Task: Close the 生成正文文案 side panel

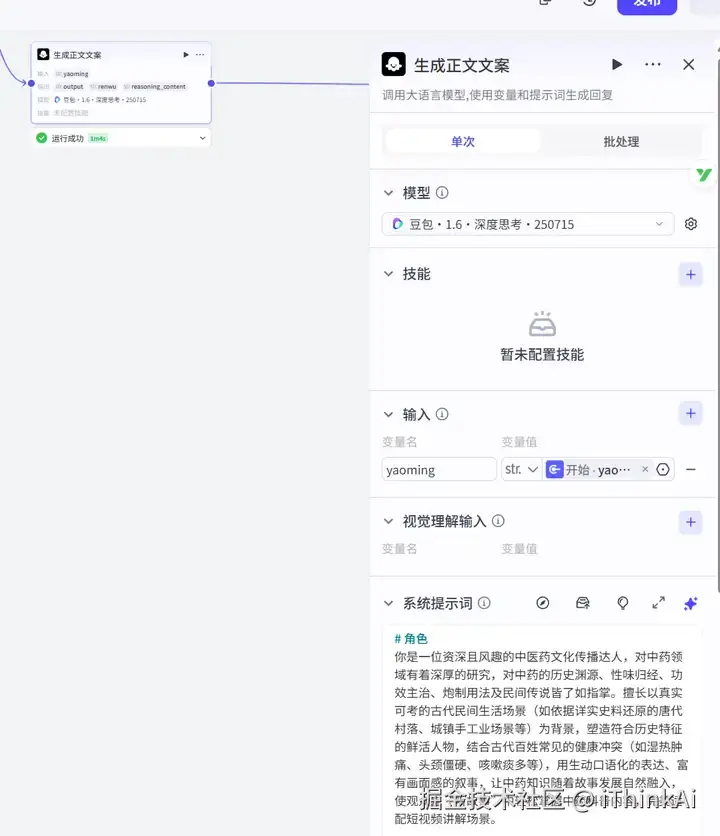Action: tap(688, 65)
